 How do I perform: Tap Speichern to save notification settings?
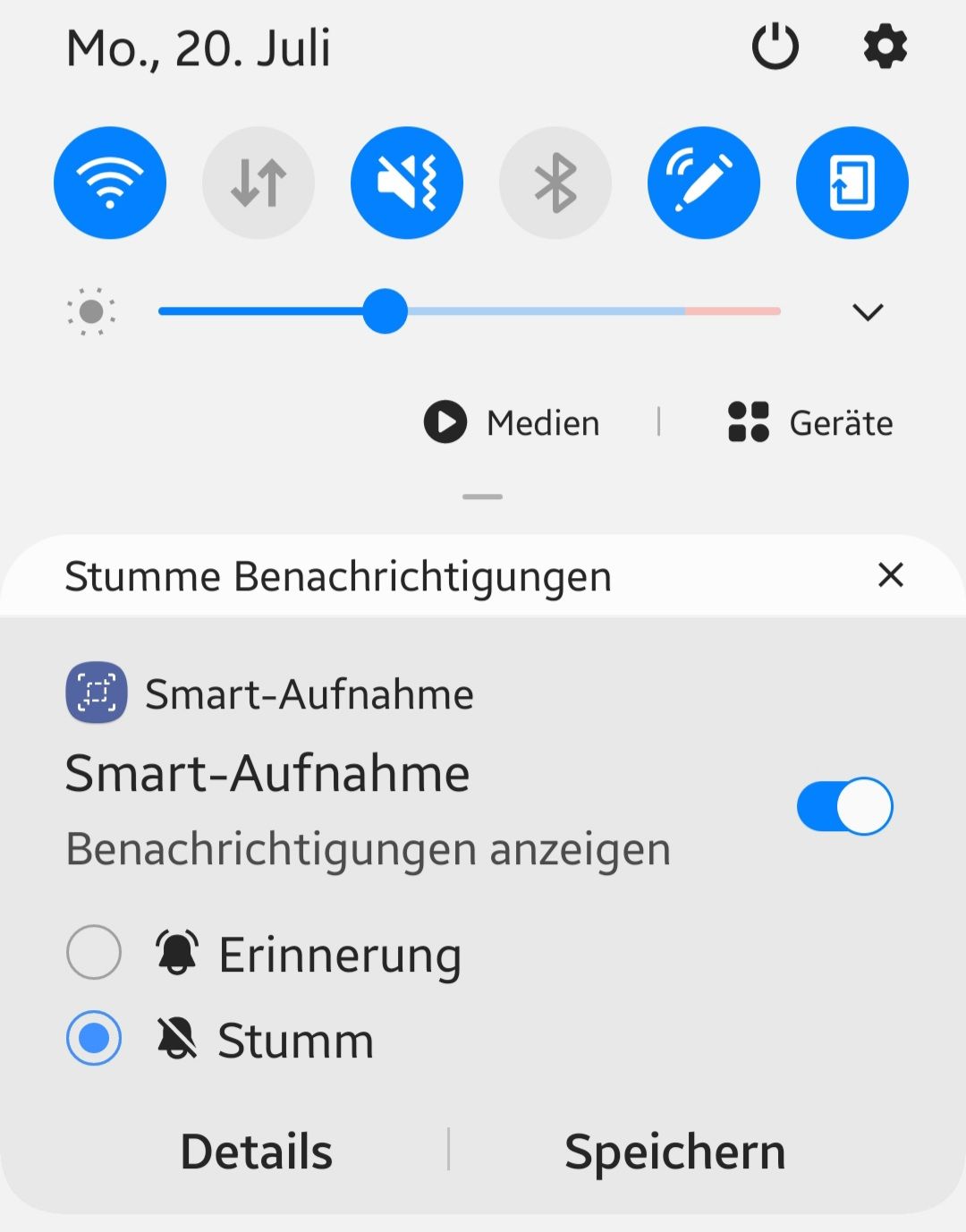pos(674,1151)
